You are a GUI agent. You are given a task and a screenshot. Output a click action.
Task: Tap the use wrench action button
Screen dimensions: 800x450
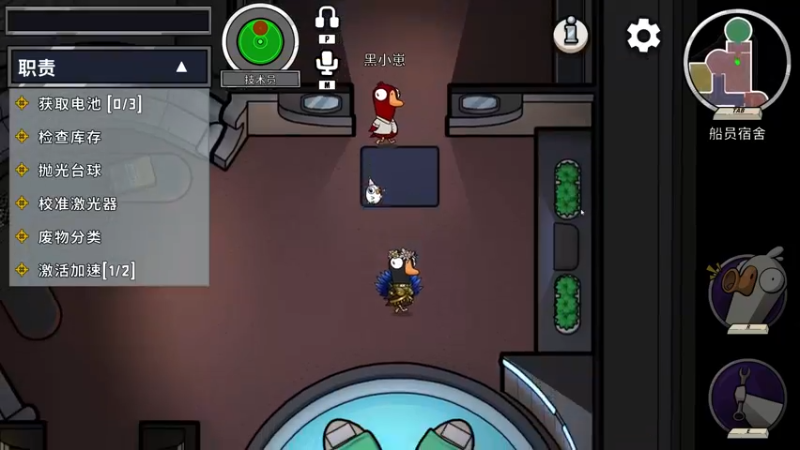(x=749, y=397)
